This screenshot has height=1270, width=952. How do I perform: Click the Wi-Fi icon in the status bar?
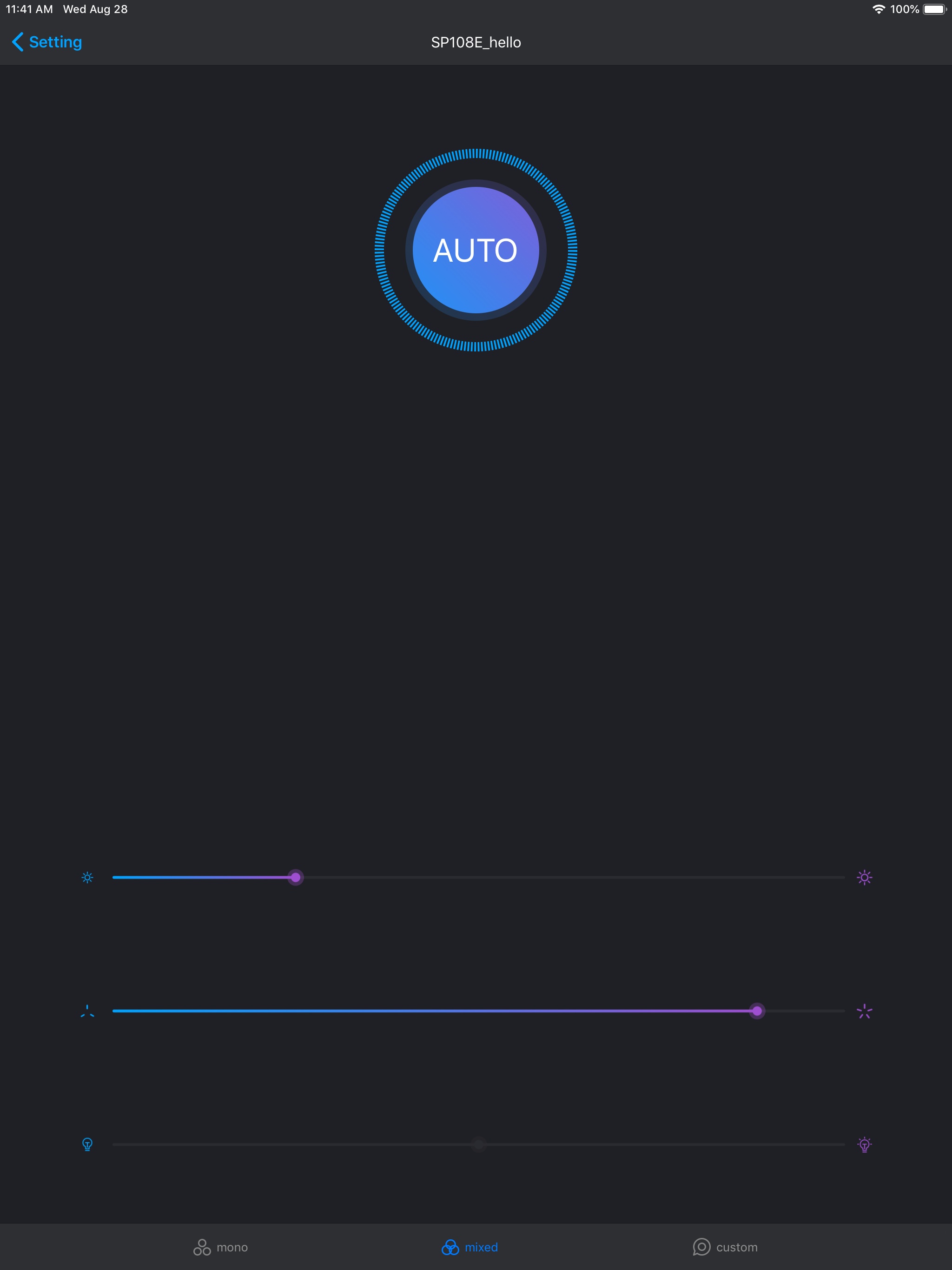tap(878, 9)
